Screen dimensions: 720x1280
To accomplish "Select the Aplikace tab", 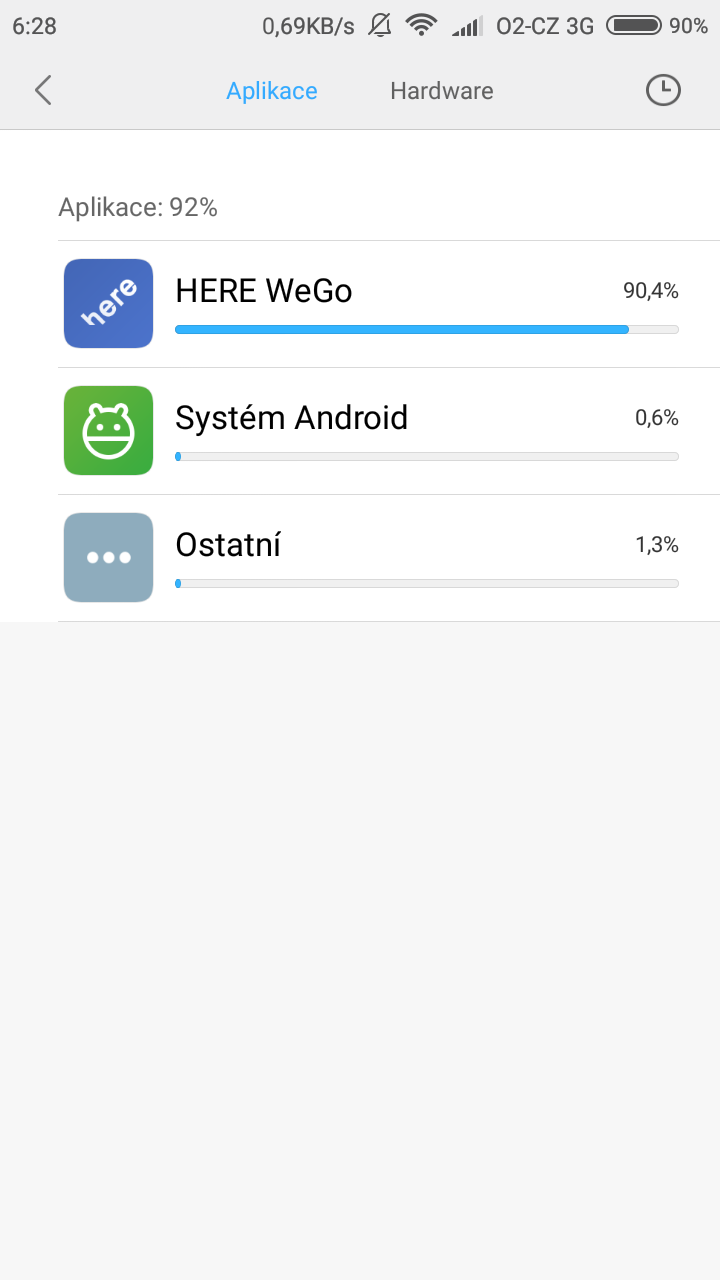I will coord(271,91).
